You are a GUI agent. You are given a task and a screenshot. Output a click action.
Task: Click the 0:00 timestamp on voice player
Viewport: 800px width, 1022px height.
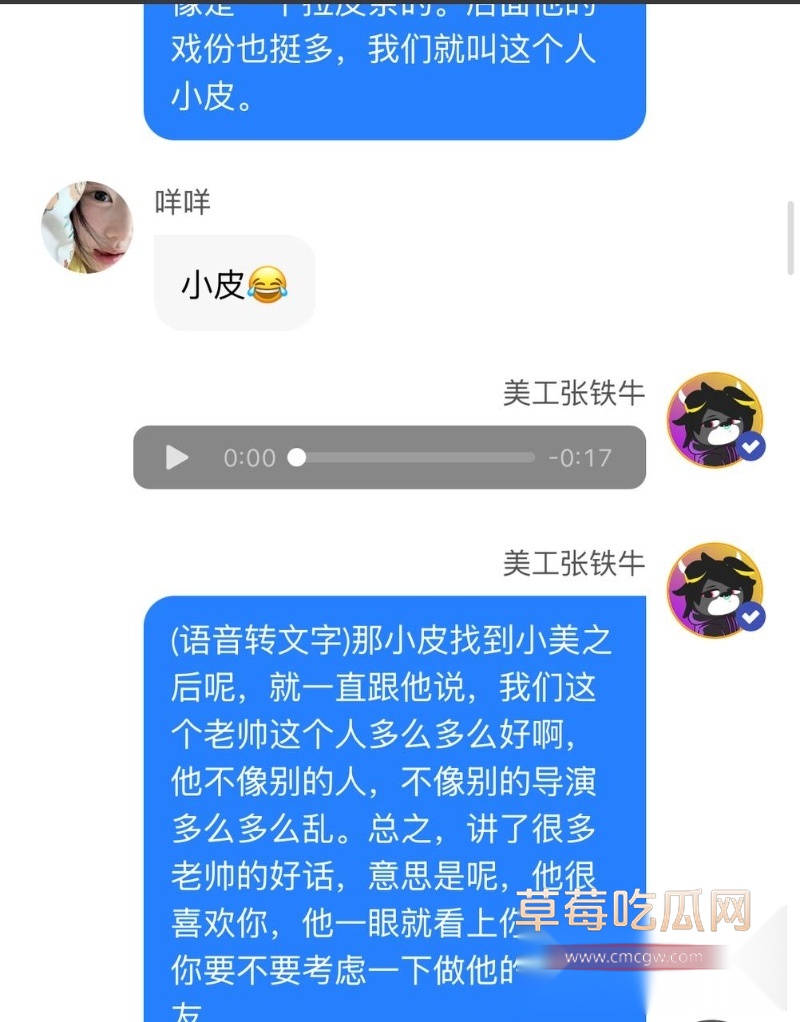coord(249,457)
